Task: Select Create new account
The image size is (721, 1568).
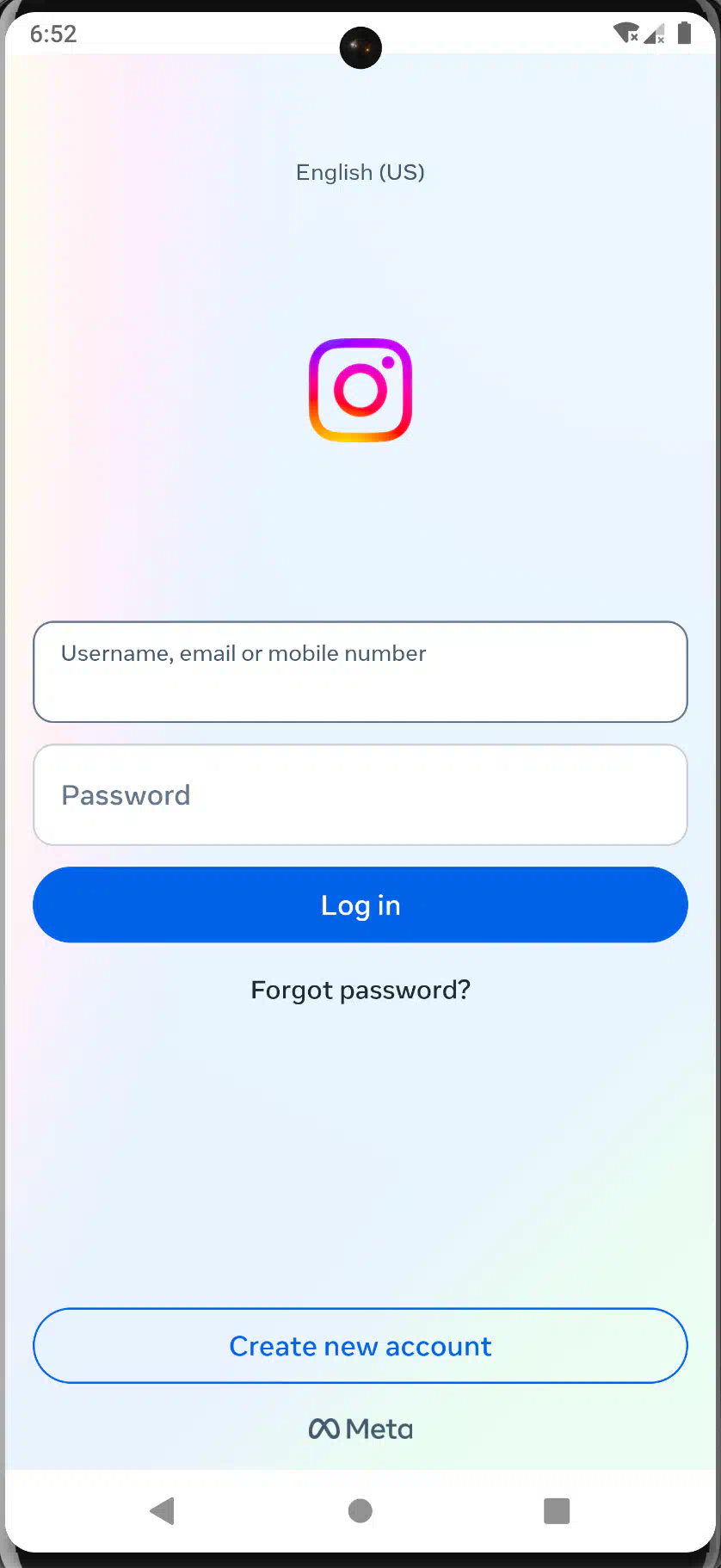Action: click(360, 1346)
